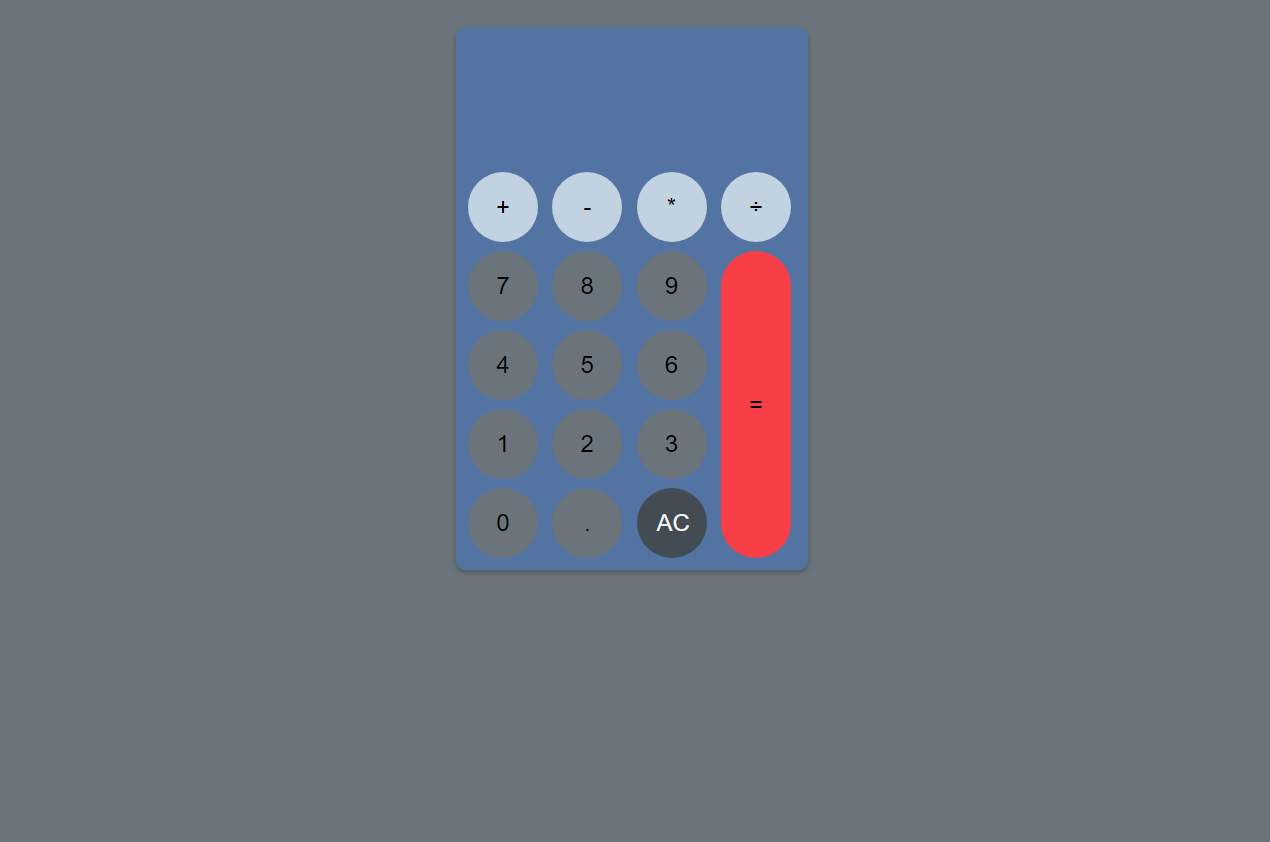The image size is (1270, 842).
Task: Tap the number 9 key
Action: pos(672,286)
